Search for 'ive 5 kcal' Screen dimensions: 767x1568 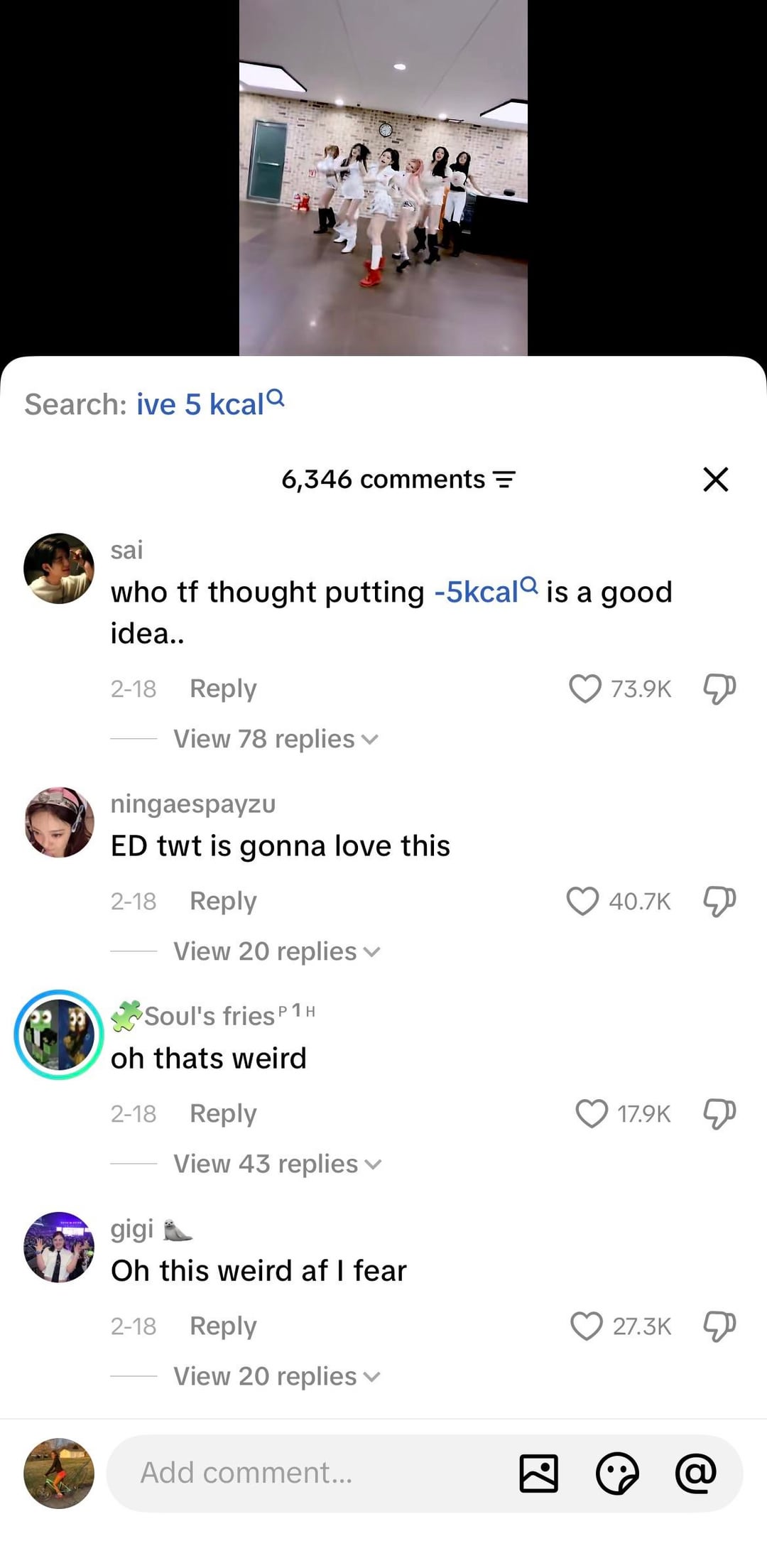pyautogui.click(x=210, y=404)
